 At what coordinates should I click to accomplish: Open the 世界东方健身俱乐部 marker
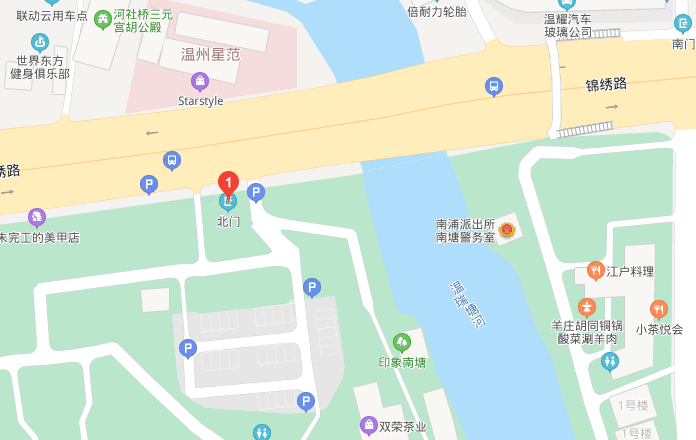[39, 43]
